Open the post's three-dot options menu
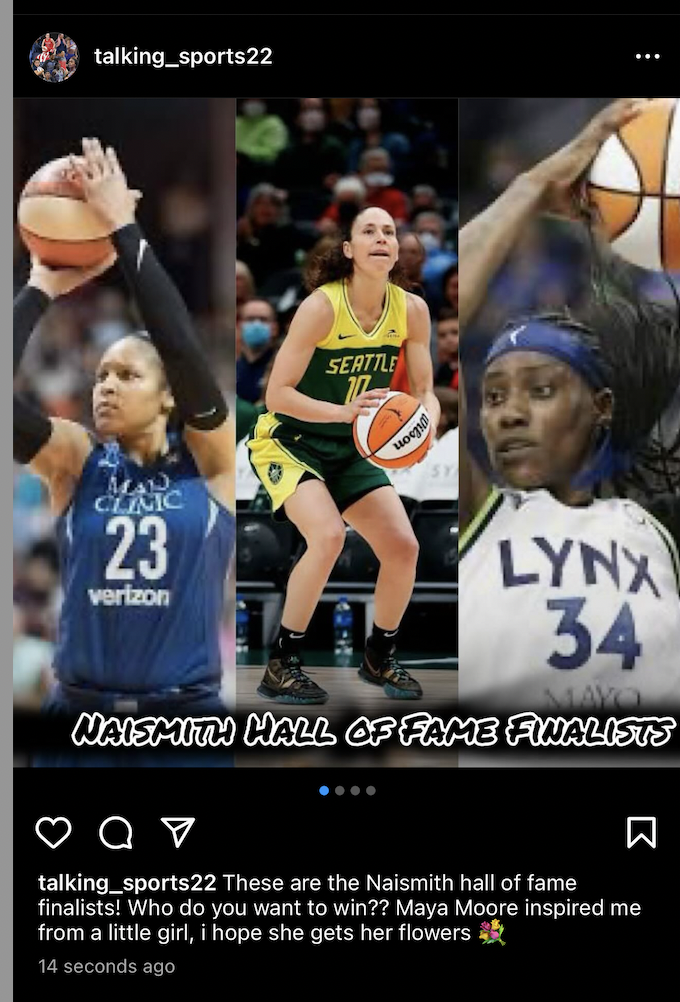680x1002 pixels. 648,57
